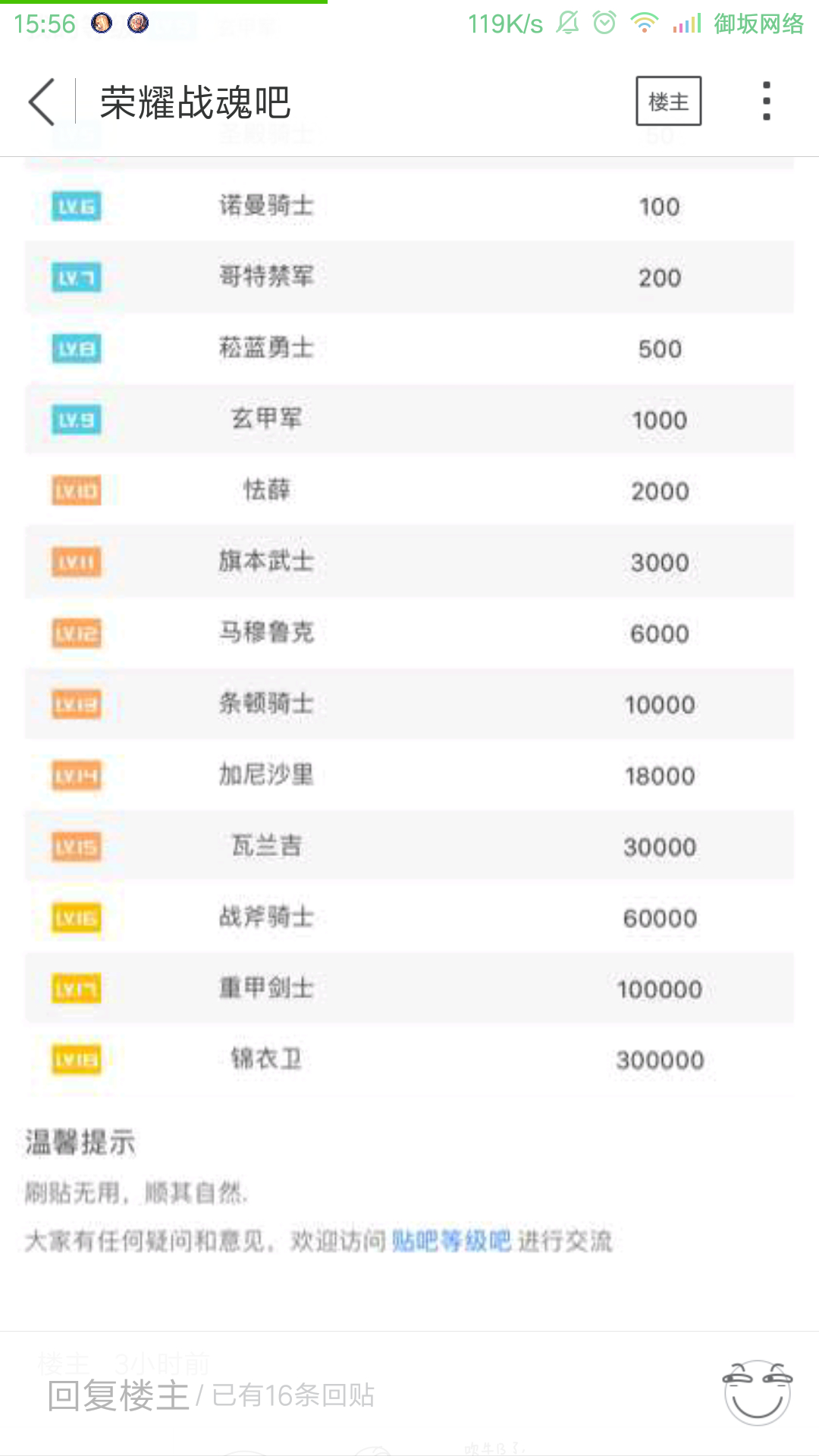Open the 贴吧等级吧 link
Viewport: 819px width, 1456px height.
tap(451, 1241)
